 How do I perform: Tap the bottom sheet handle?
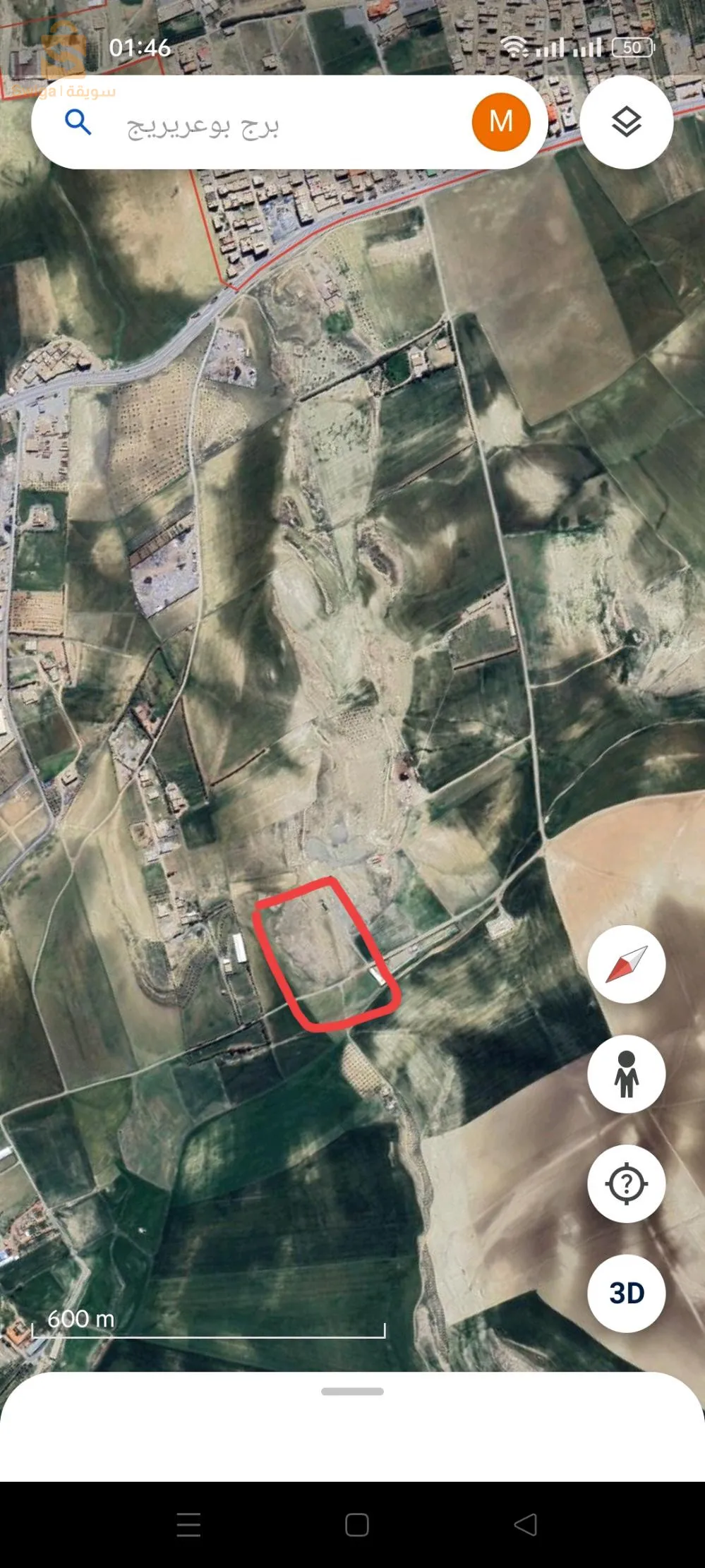click(x=352, y=1392)
